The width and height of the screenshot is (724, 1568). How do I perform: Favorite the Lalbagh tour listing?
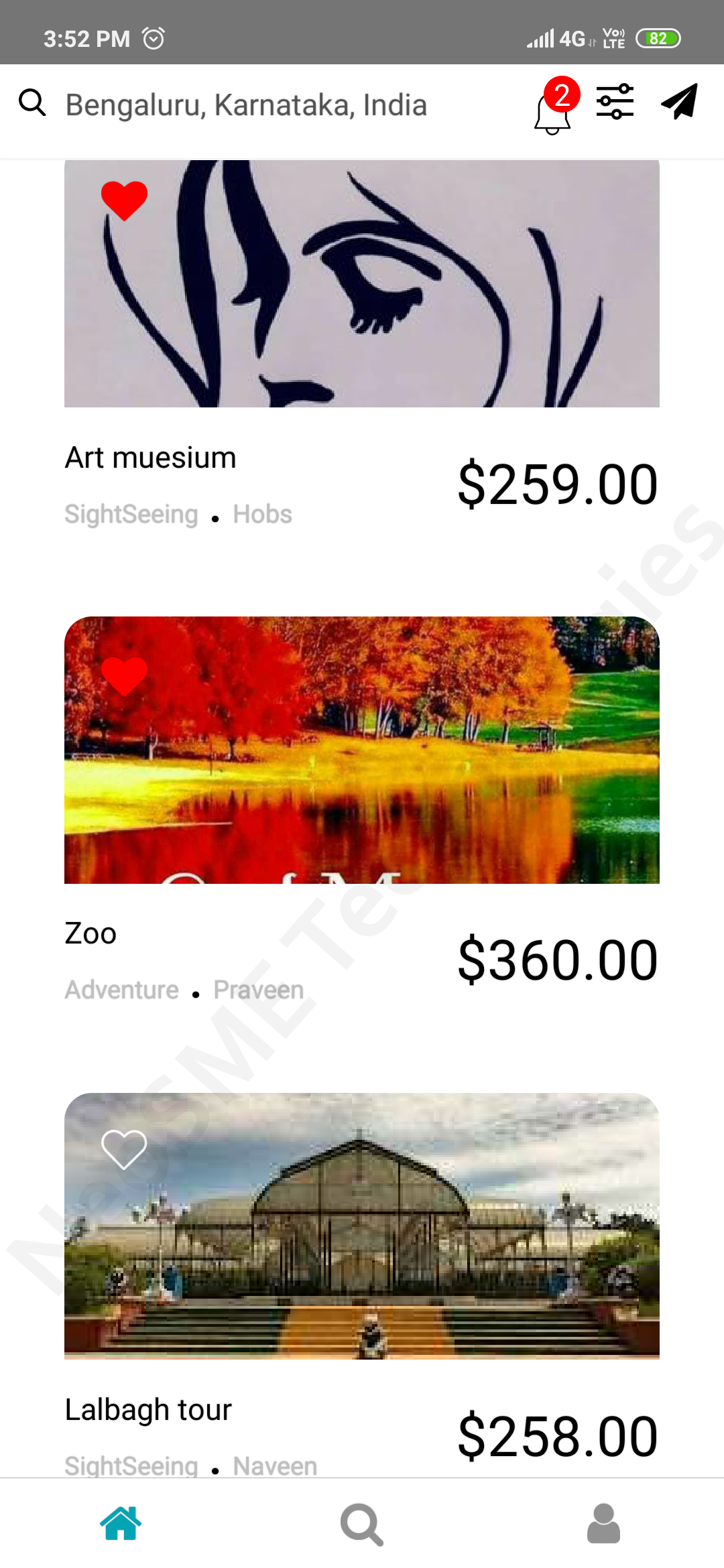(124, 1150)
